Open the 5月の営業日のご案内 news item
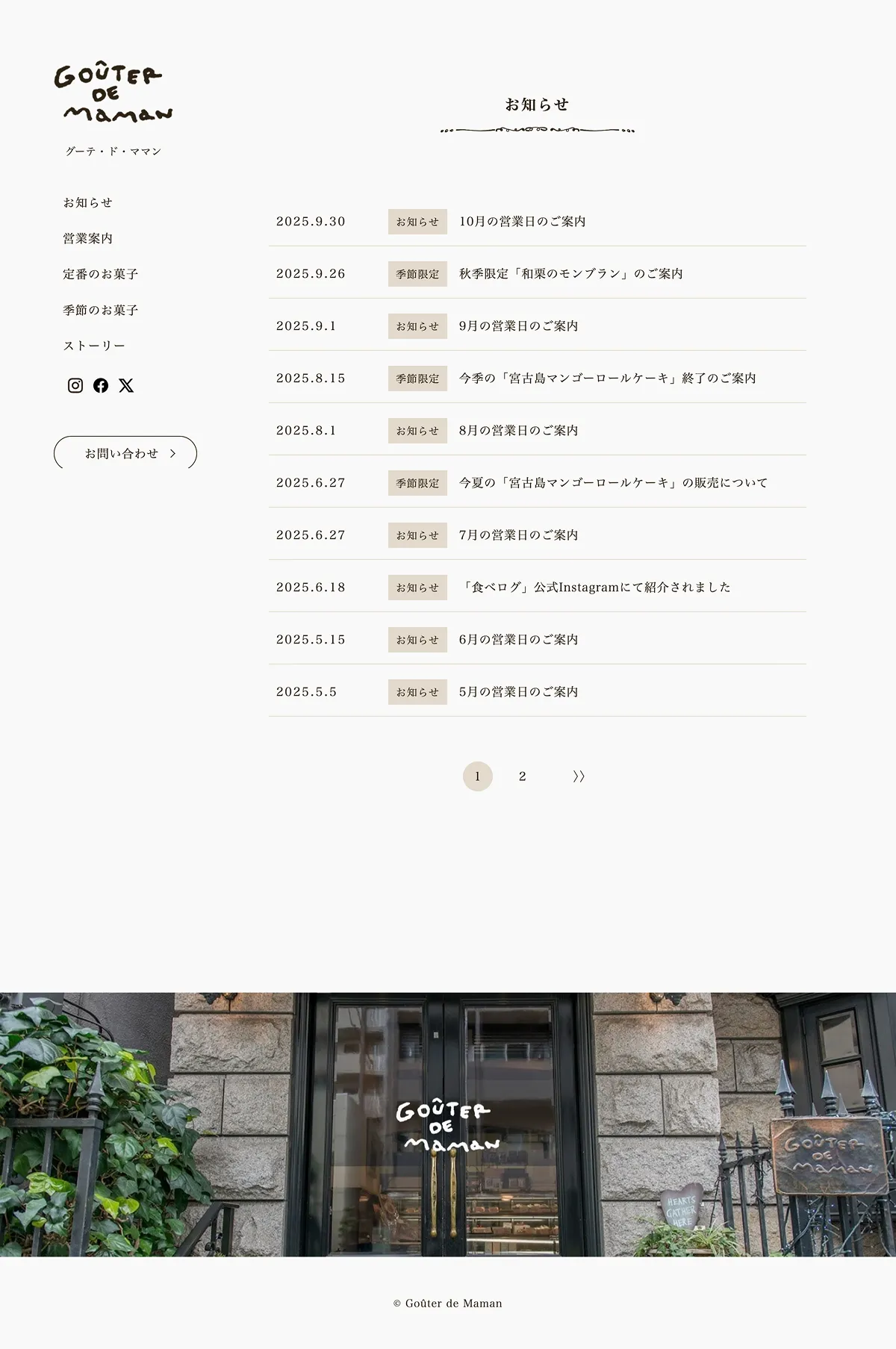896x1349 pixels. pos(518,692)
